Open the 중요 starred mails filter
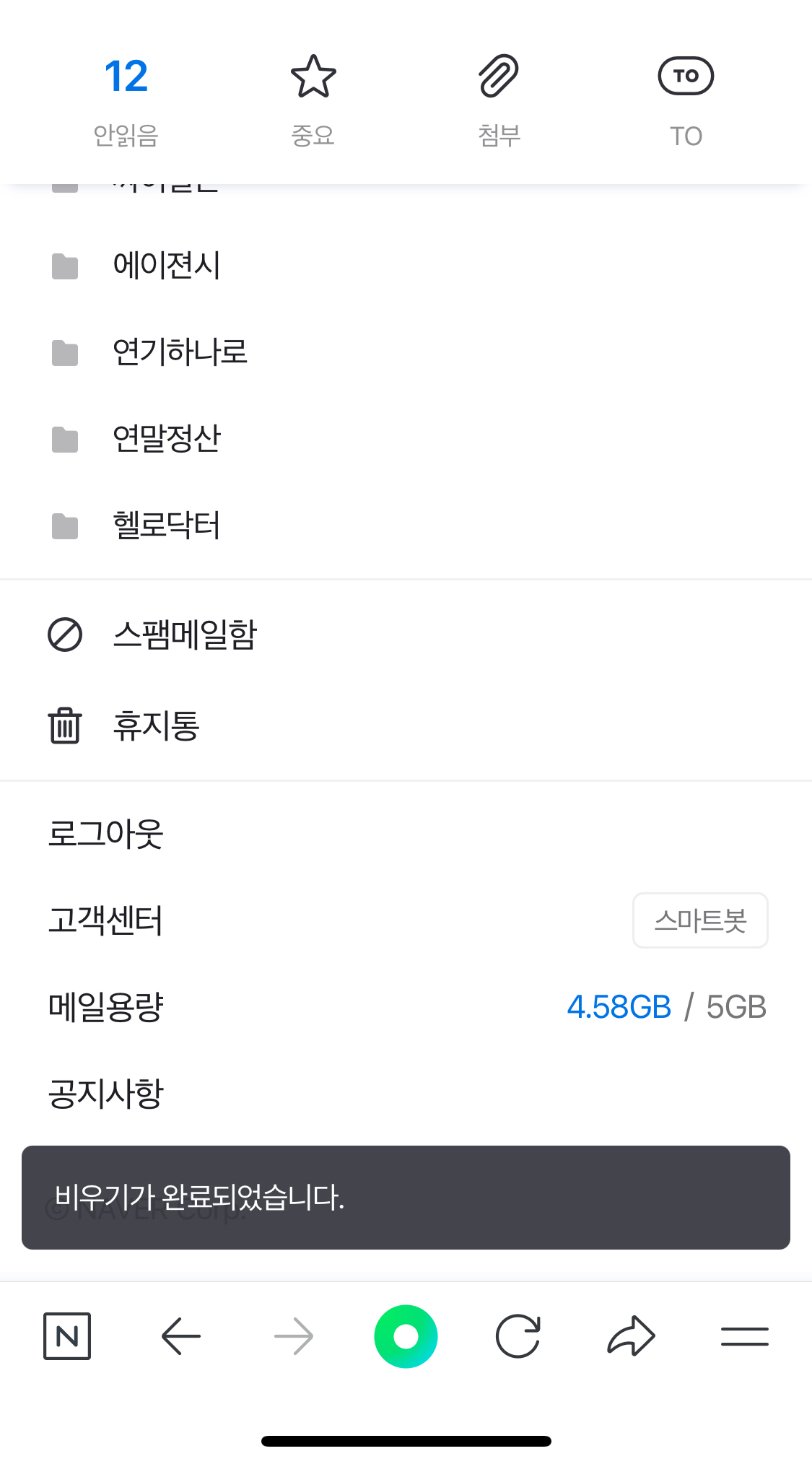812x1464 pixels. [313, 101]
